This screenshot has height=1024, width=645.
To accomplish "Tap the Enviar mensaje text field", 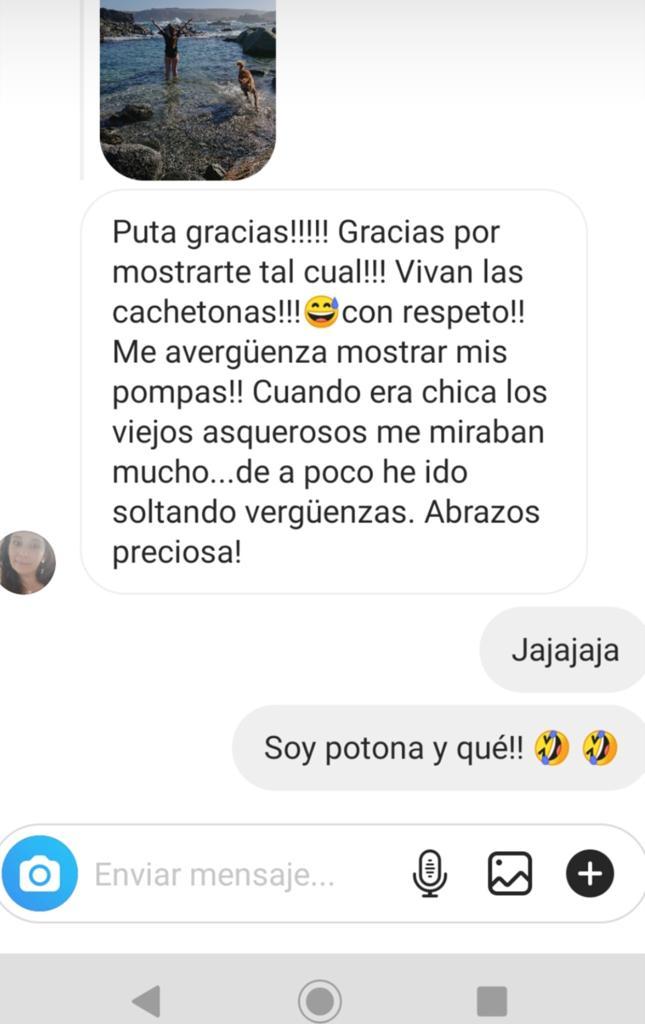I will coord(240,875).
